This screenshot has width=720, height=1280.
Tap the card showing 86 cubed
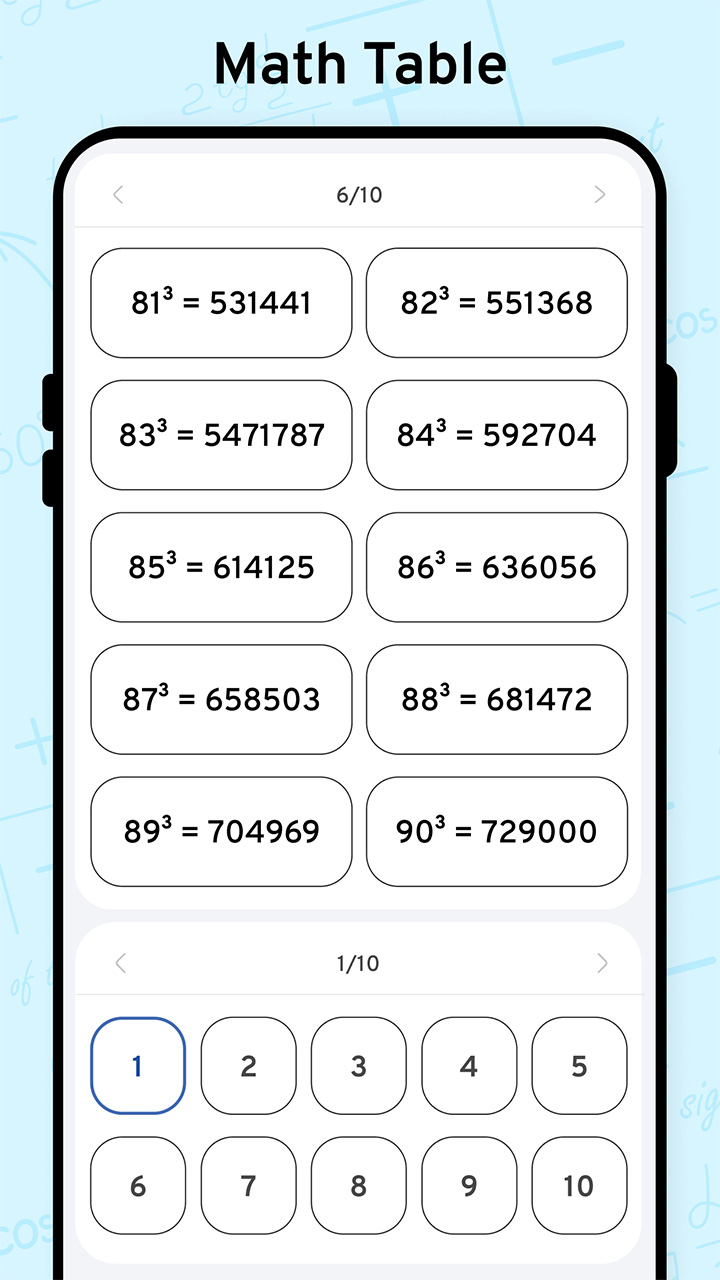coord(496,567)
